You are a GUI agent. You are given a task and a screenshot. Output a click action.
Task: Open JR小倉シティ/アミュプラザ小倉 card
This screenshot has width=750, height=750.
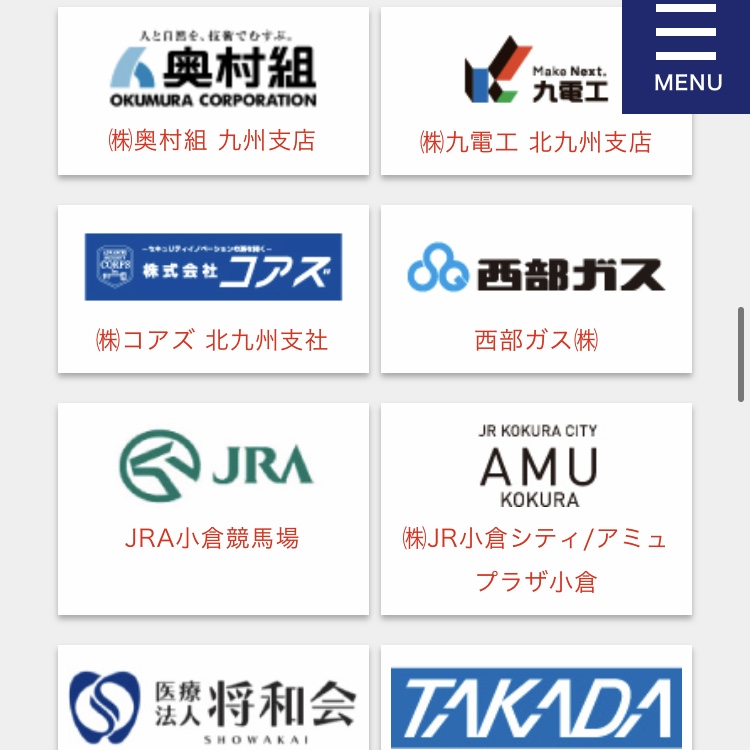(x=536, y=508)
